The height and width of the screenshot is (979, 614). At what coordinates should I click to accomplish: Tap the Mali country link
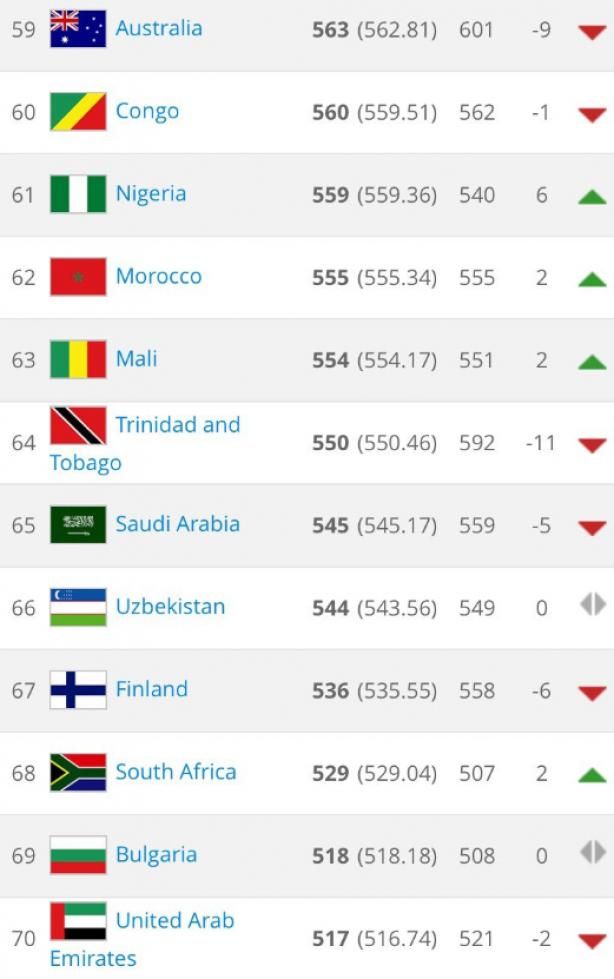click(136, 359)
